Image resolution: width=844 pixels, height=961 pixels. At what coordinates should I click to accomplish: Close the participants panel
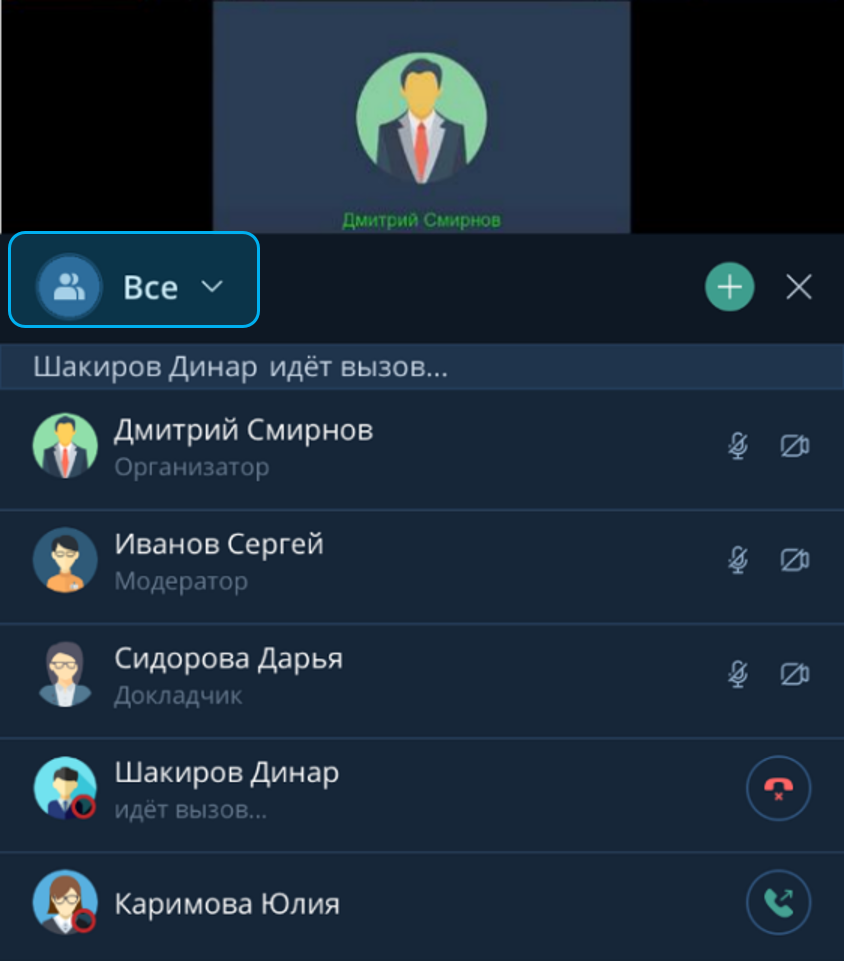[798, 287]
